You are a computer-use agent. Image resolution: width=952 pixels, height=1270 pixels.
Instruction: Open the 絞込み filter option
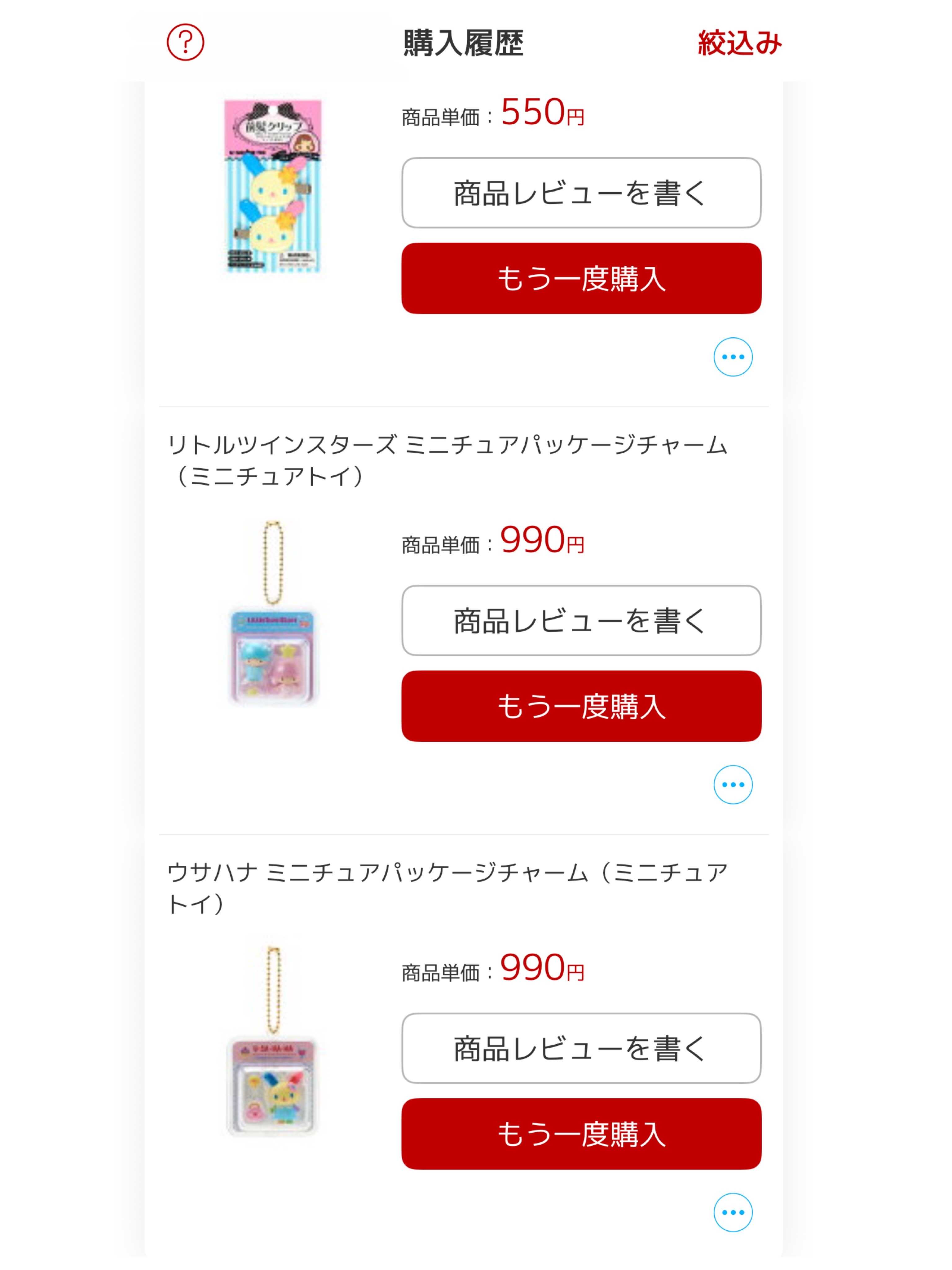click(740, 43)
